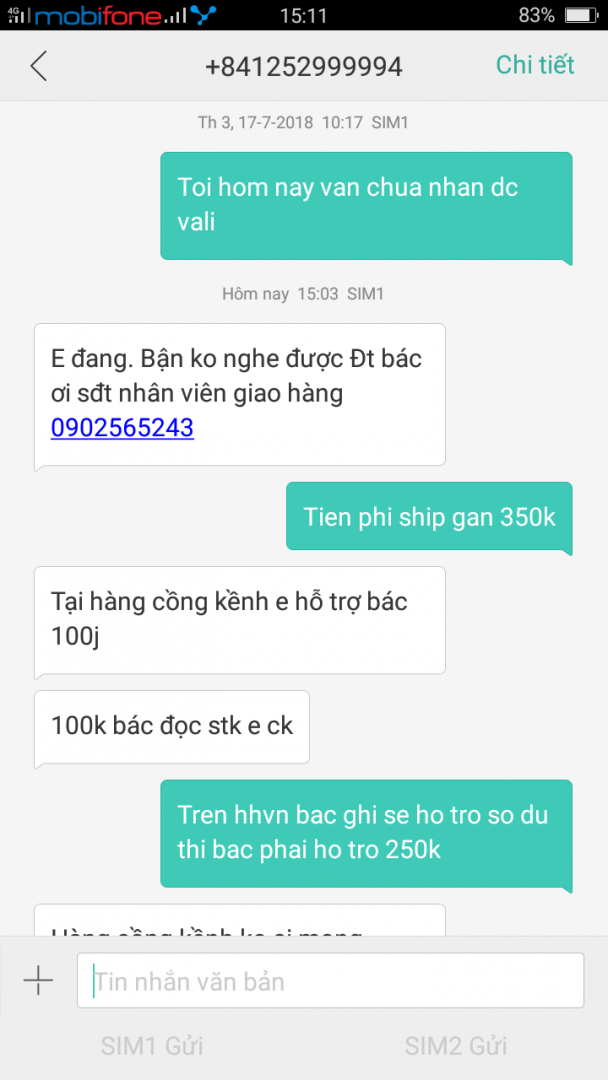Image resolution: width=608 pixels, height=1080 pixels.
Task: Send message via SIM2 Gửi
Action: click(456, 1046)
